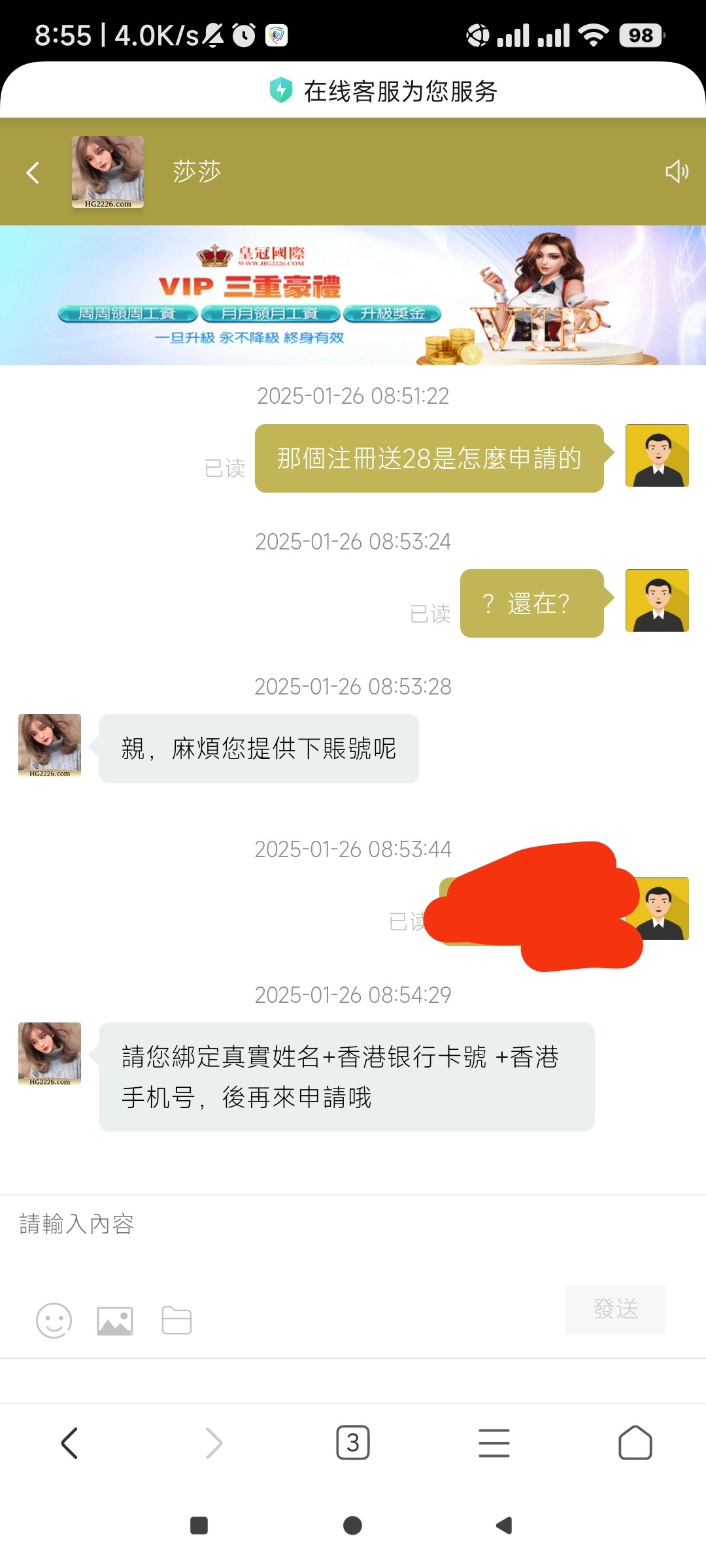Attach a picture with the image icon
The height and width of the screenshot is (1568, 706).
(x=115, y=1320)
